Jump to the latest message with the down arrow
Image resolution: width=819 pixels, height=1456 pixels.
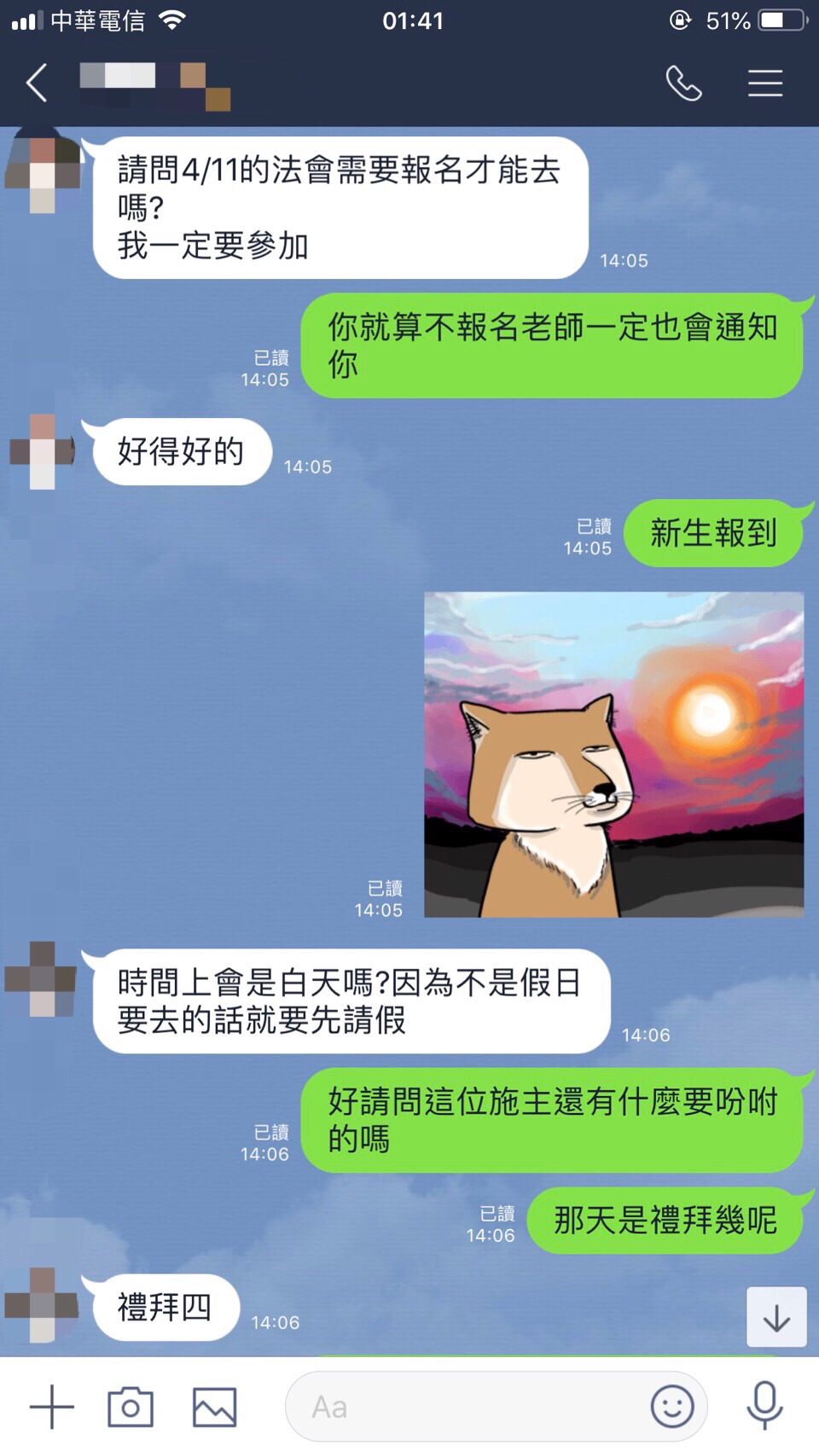click(776, 1317)
